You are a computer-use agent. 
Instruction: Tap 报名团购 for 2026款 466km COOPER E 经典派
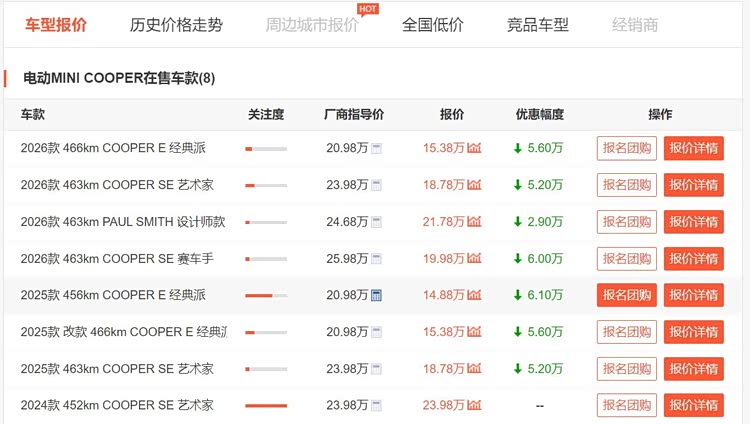pyautogui.click(x=627, y=148)
